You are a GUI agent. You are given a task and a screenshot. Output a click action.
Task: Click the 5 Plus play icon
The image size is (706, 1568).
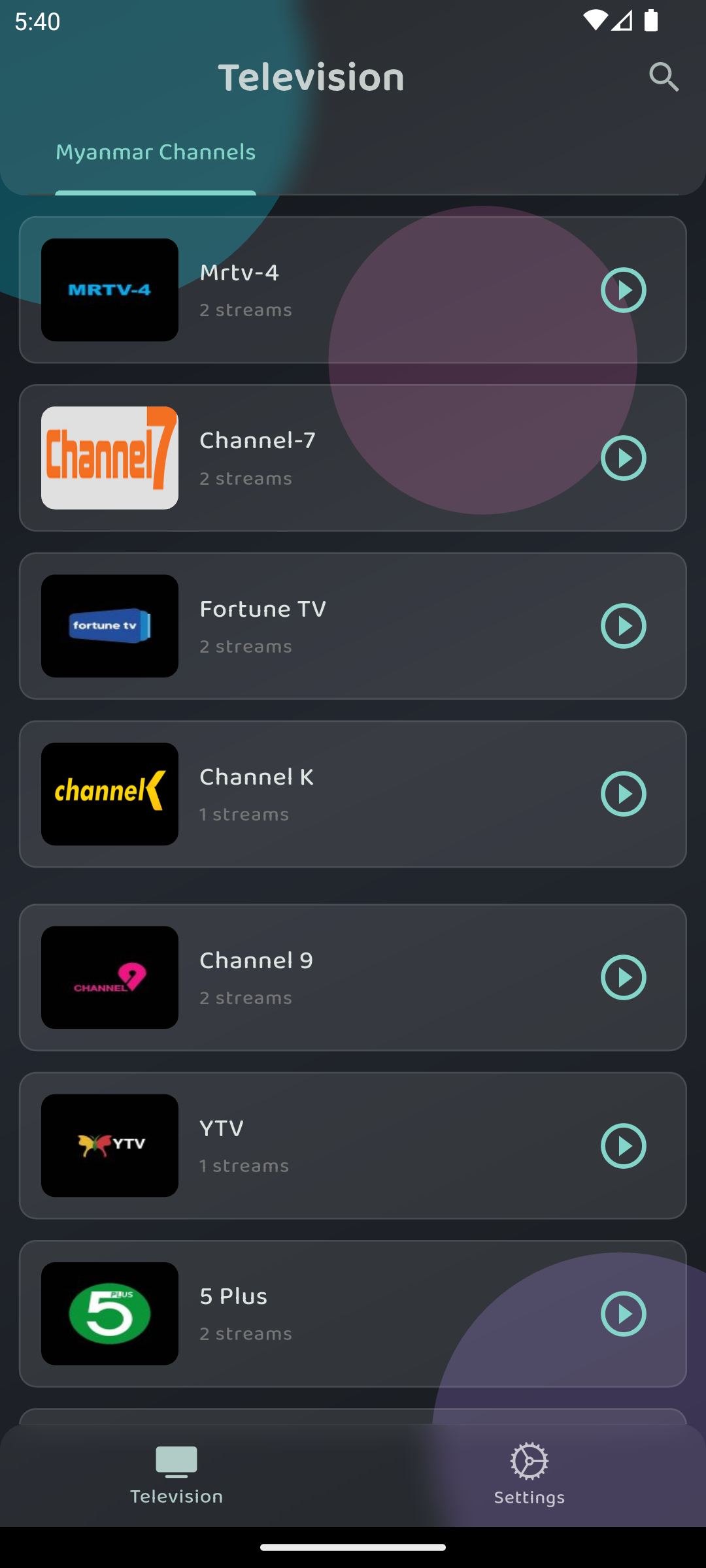click(624, 1314)
